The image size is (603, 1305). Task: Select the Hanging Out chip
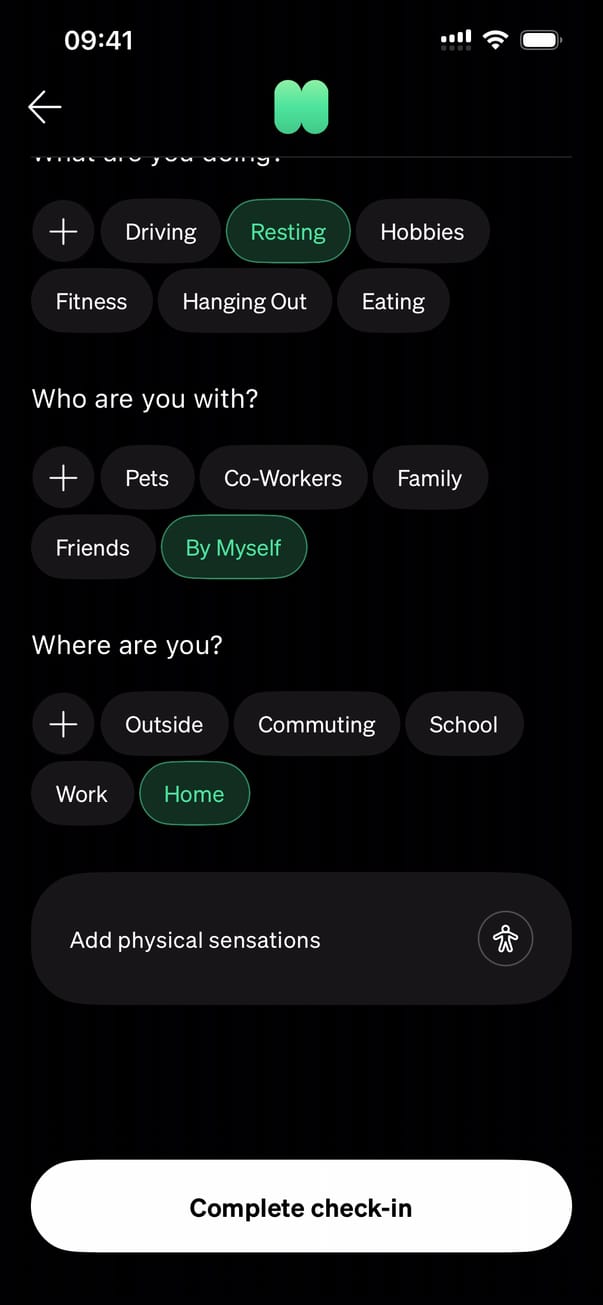tap(244, 302)
